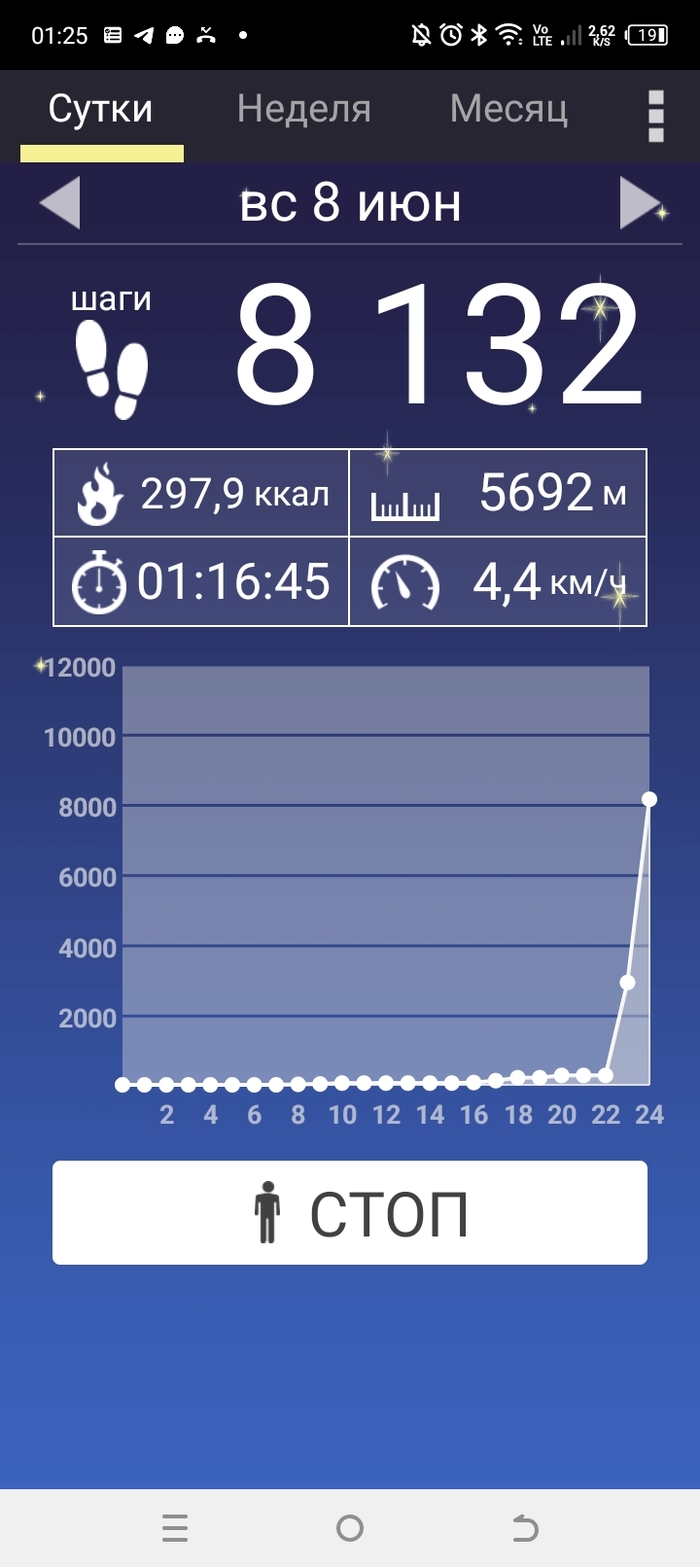The image size is (700, 1567).
Task: Open the three-dot overflow menu
Action: pyautogui.click(x=656, y=117)
